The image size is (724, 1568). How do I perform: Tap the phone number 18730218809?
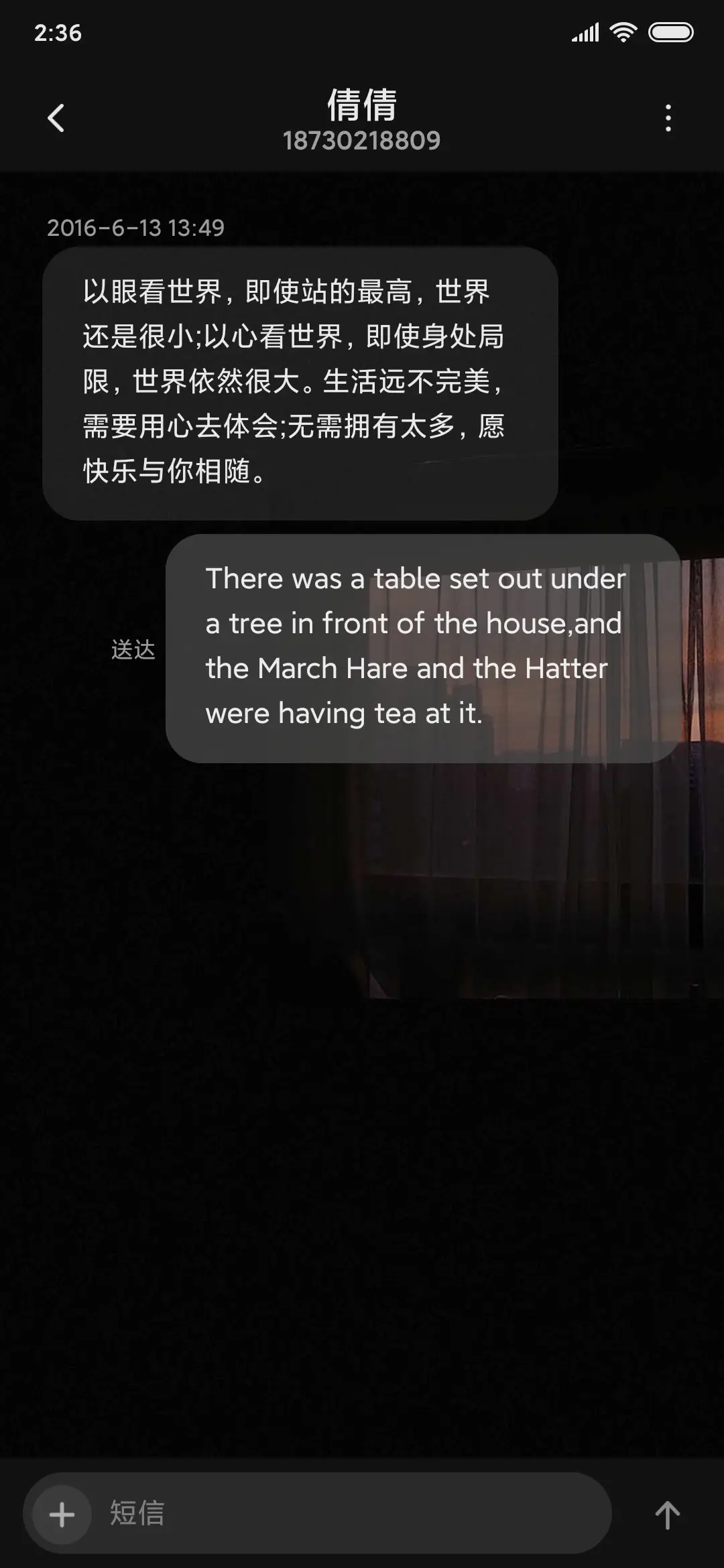tap(362, 141)
